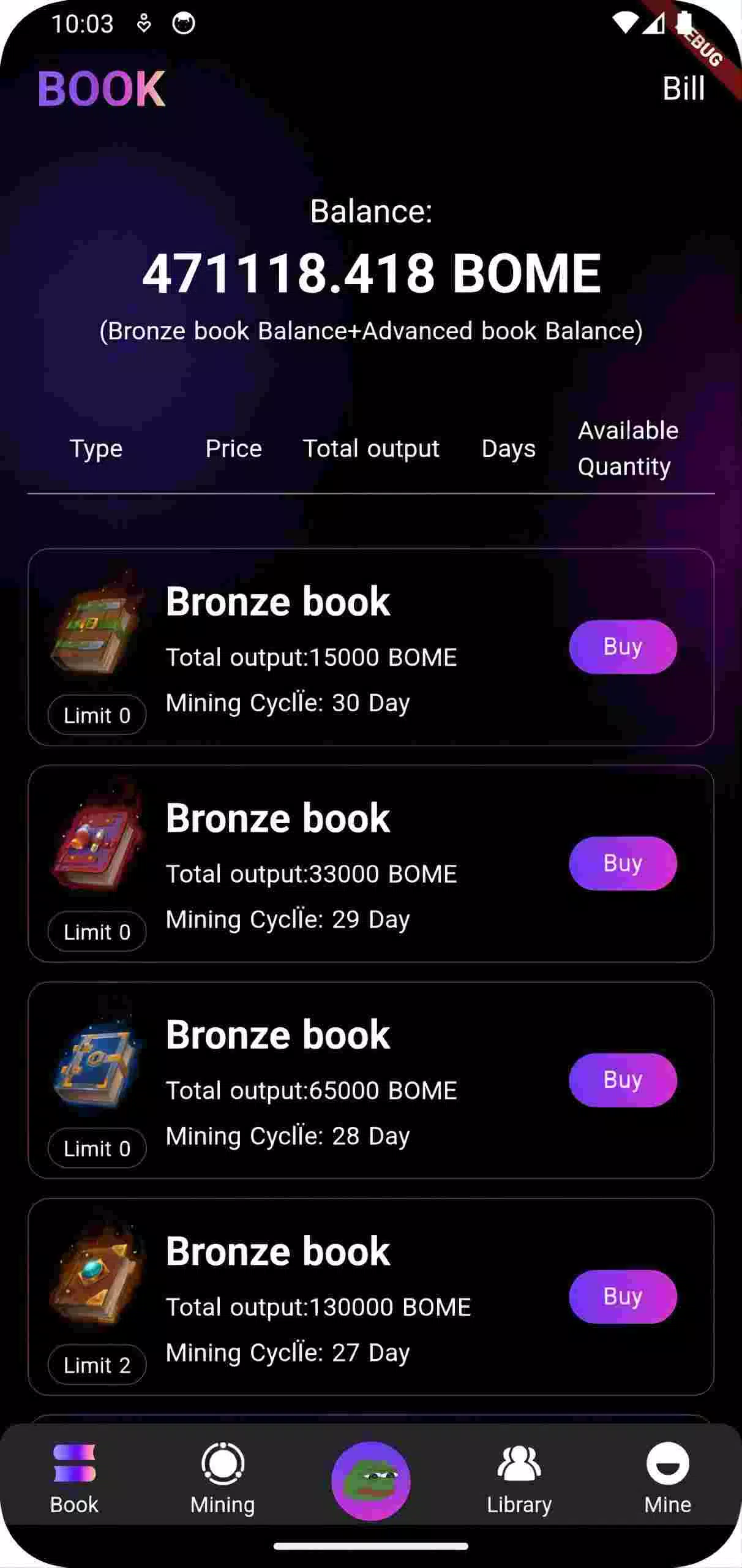This screenshot has width=742, height=1568.
Task: Switch to the Book tab
Action: coord(74,1479)
